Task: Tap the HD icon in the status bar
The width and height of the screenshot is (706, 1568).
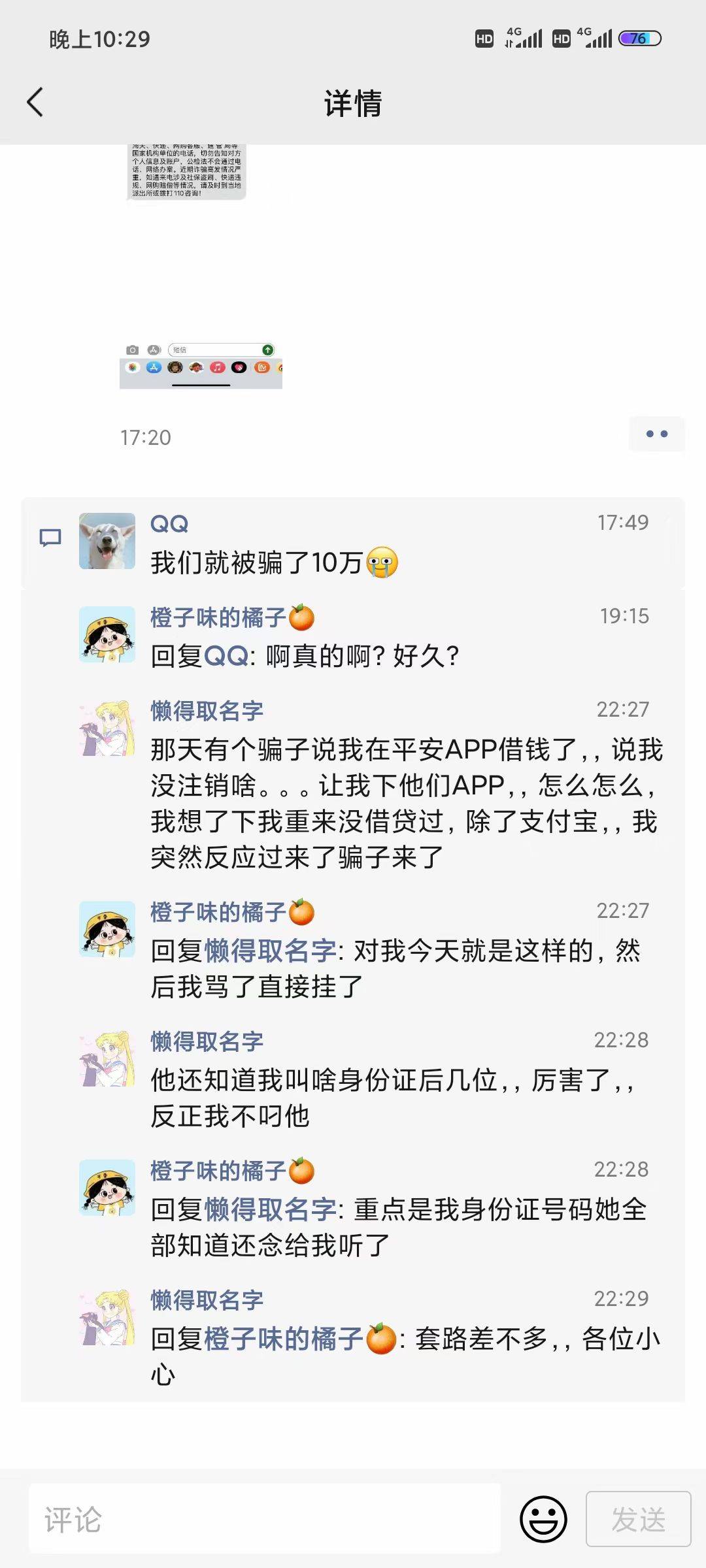Action: tap(484, 39)
